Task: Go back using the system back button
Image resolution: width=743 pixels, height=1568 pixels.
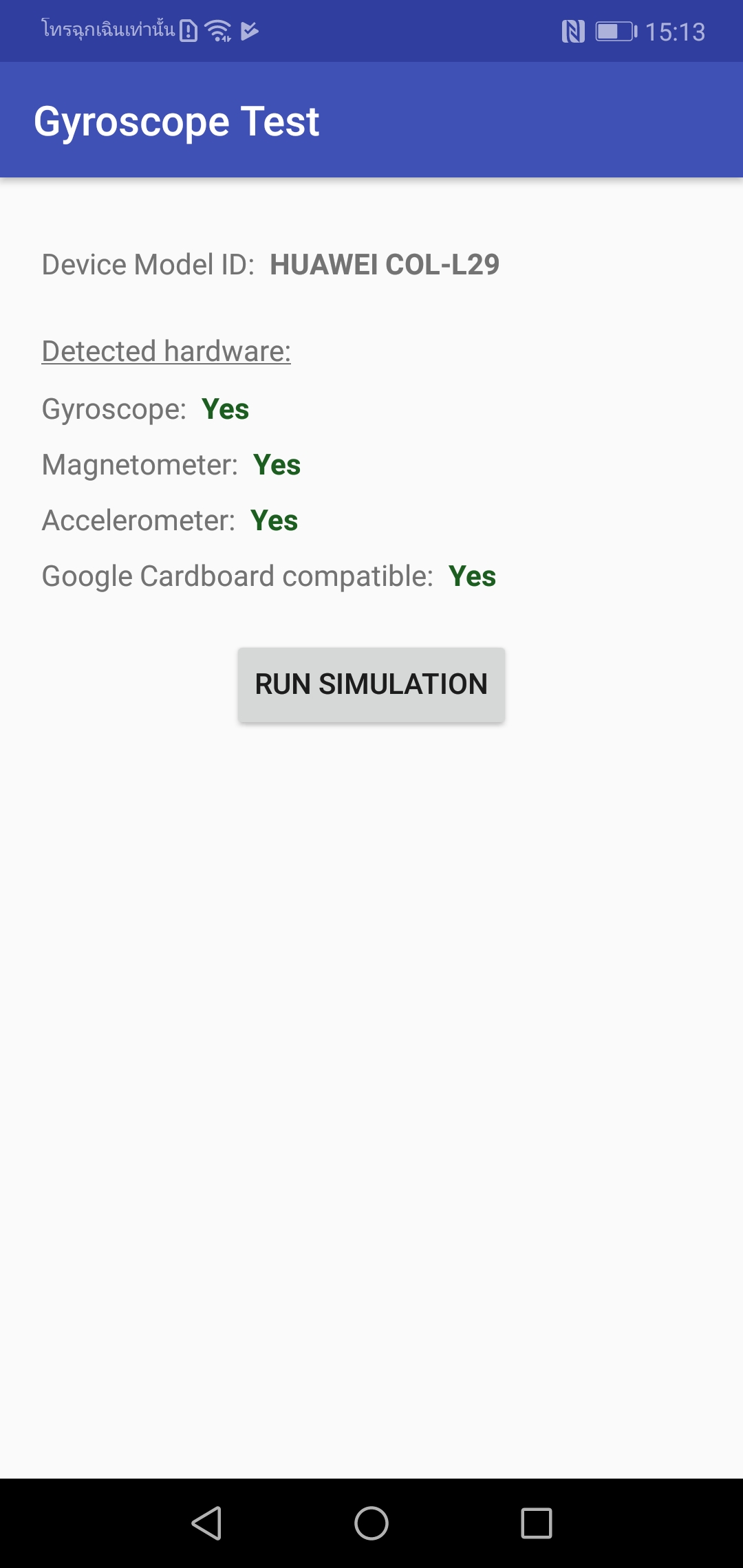Action: (x=206, y=1523)
